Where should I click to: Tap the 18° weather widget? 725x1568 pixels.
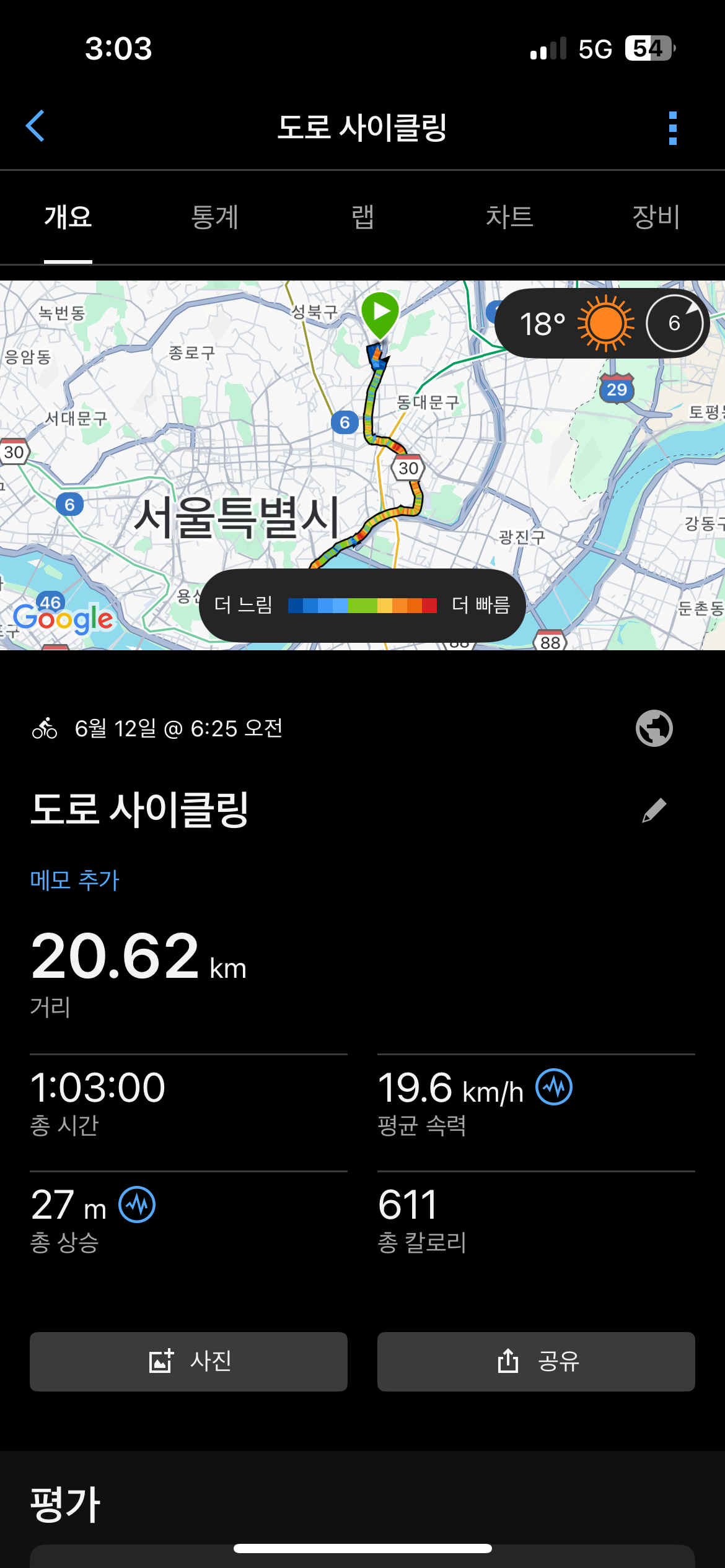click(x=601, y=323)
